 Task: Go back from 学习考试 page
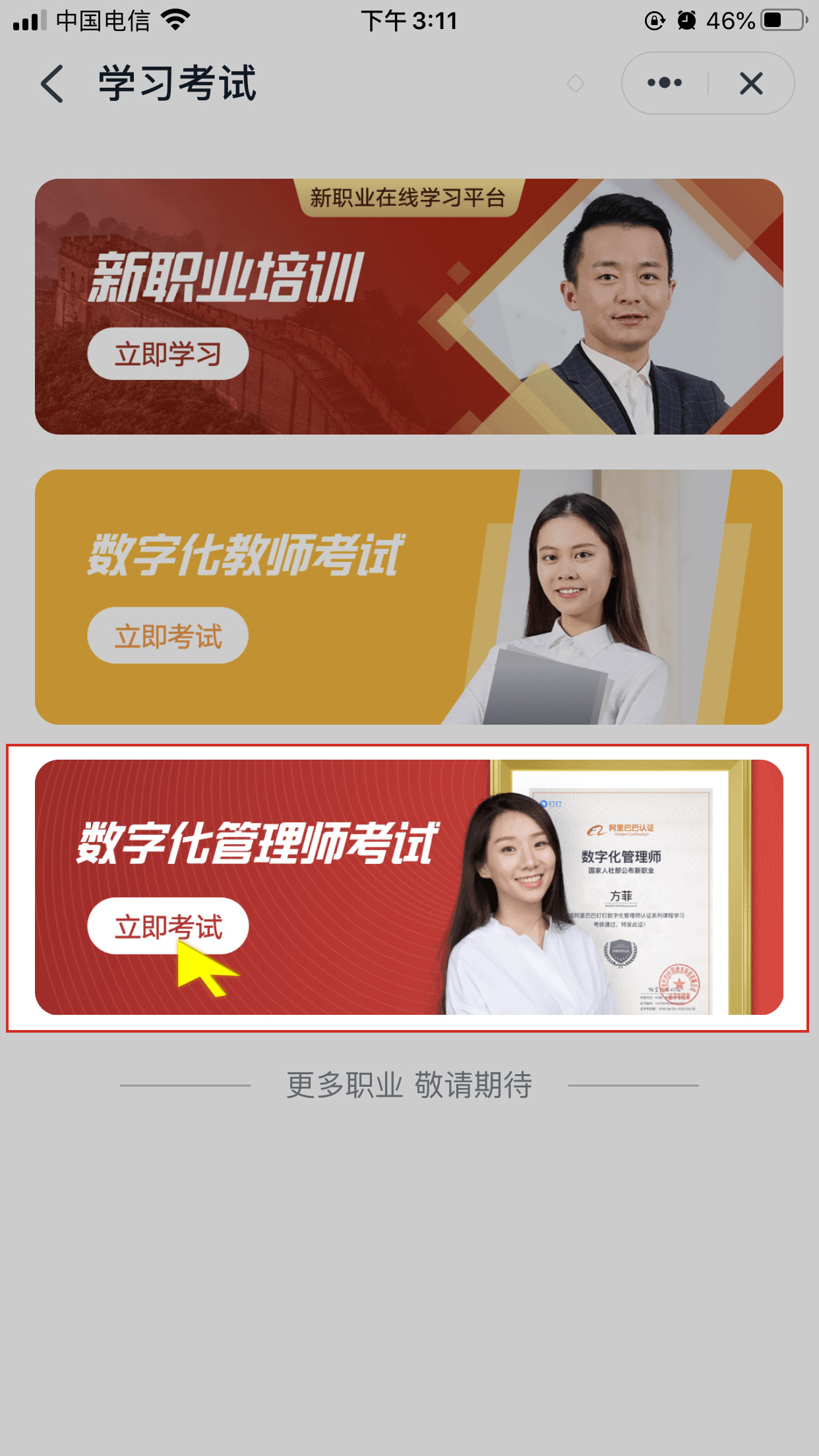point(53,84)
